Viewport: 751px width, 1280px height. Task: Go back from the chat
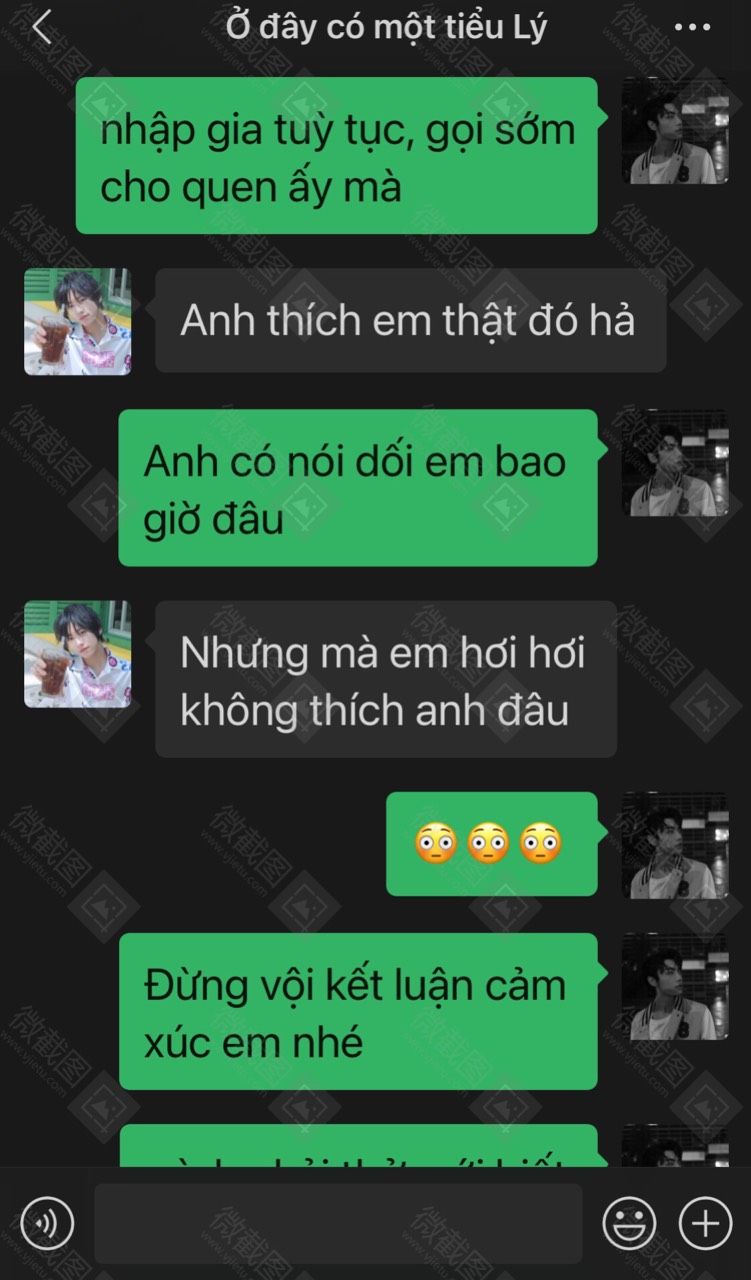click(x=41, y=28)
